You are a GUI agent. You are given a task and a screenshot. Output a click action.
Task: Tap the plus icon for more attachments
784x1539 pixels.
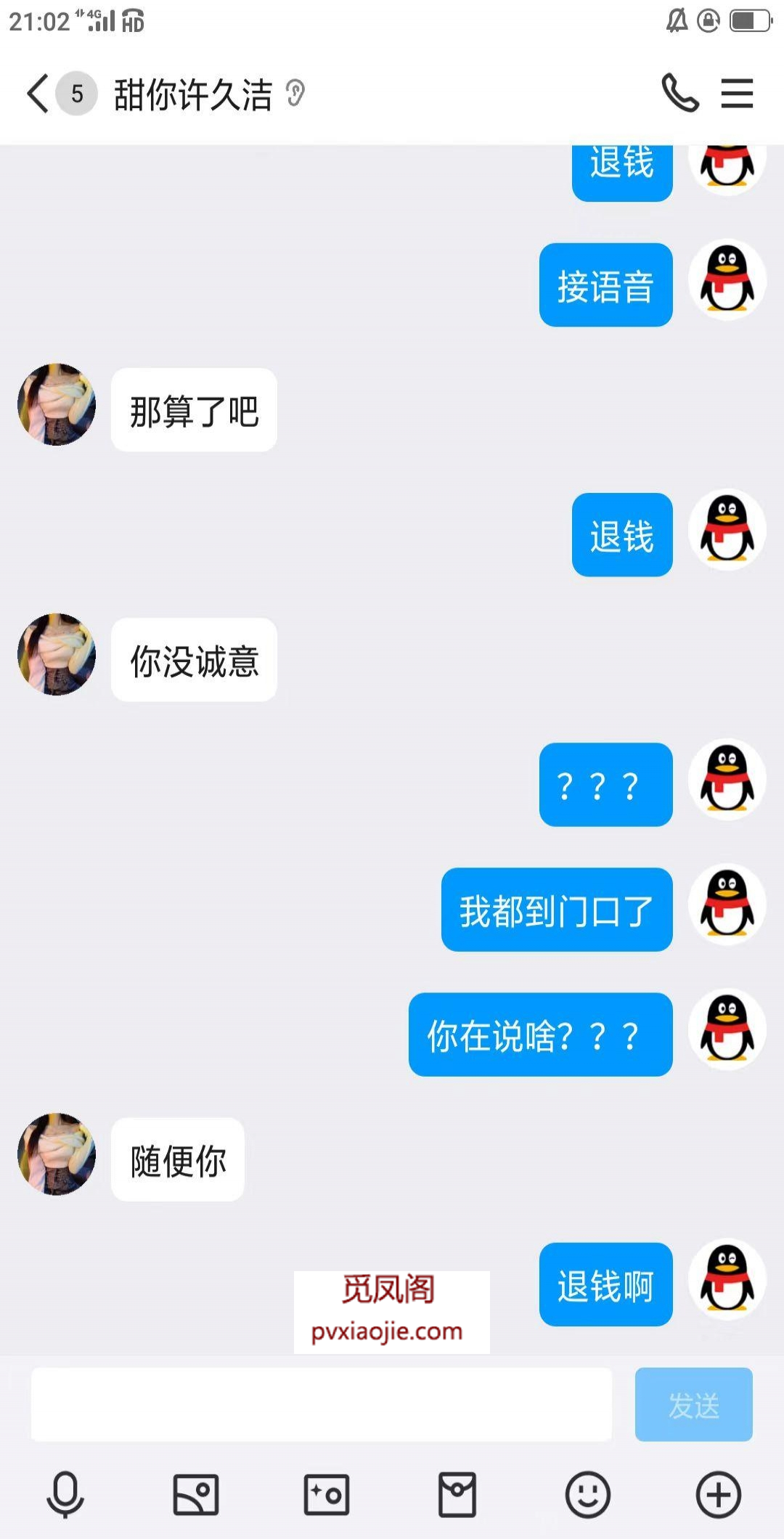tap(717, 1493)
